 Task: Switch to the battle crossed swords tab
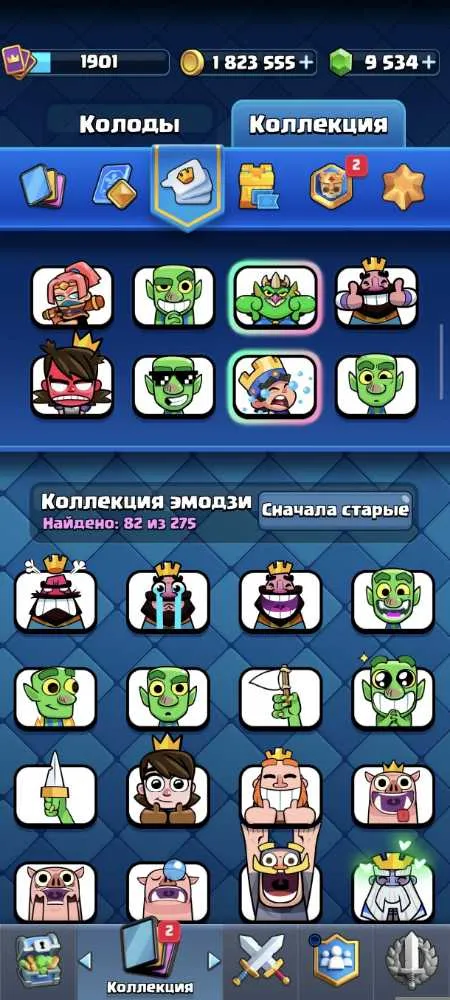pos(261,960)
